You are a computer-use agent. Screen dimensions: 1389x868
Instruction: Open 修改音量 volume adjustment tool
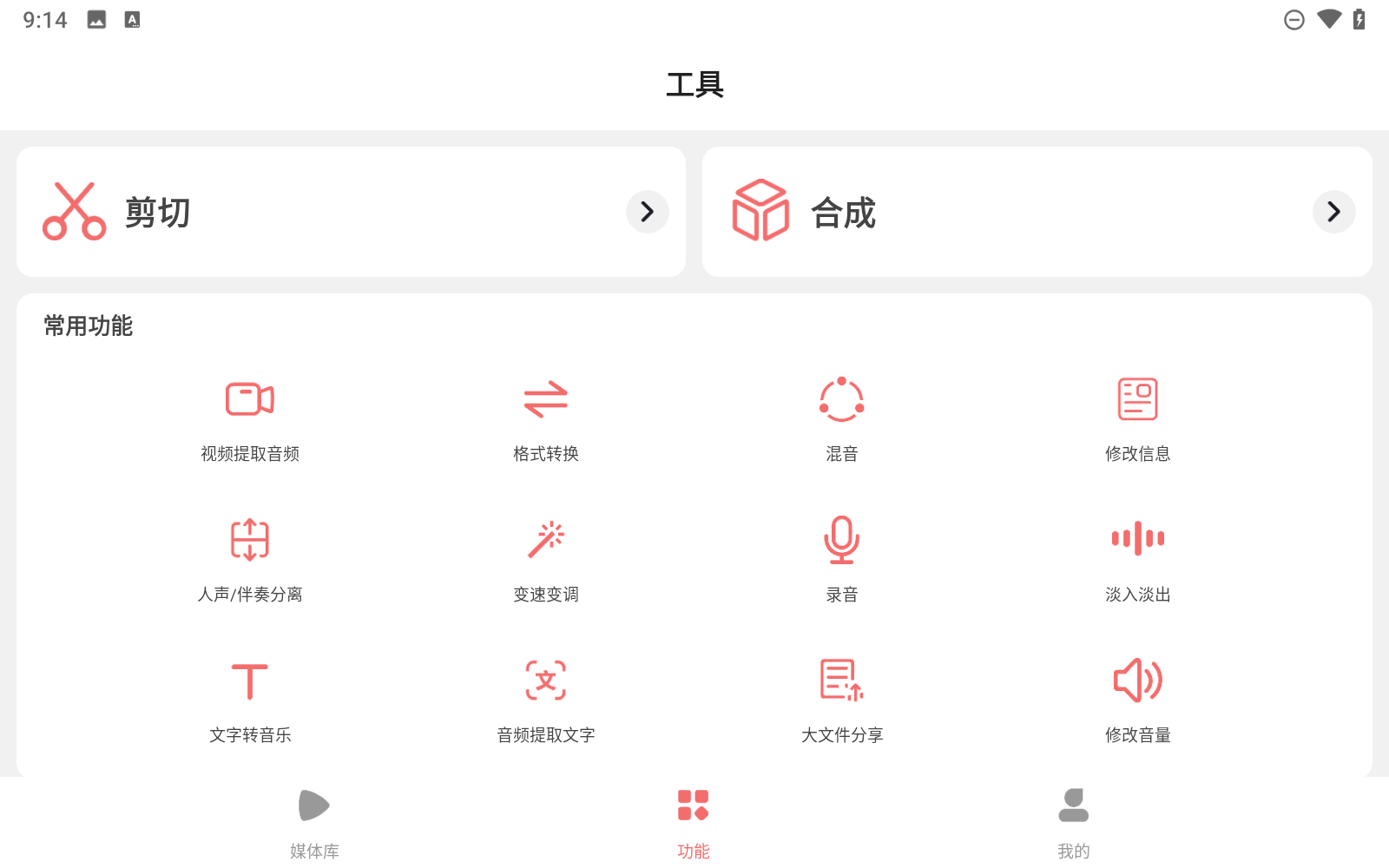click(x=1137, y=700)
